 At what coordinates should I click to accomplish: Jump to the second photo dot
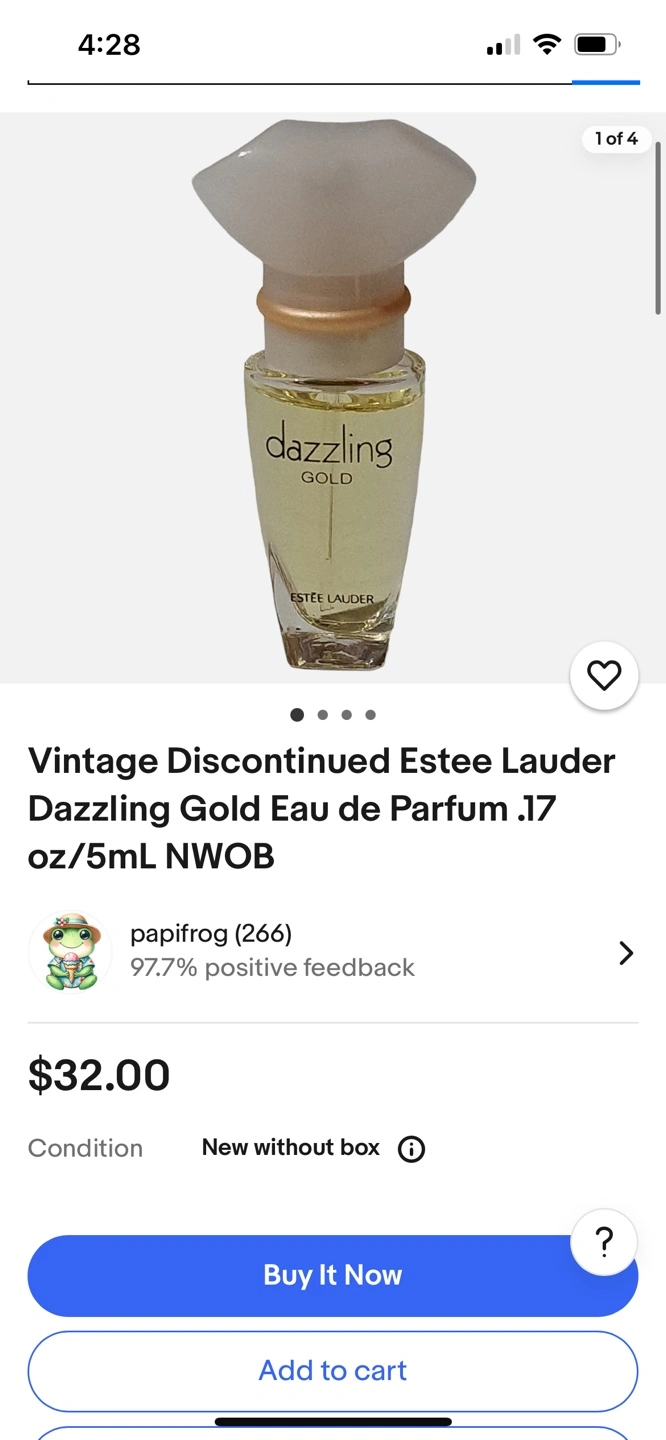pyautogui.click(x=322, y=715)
